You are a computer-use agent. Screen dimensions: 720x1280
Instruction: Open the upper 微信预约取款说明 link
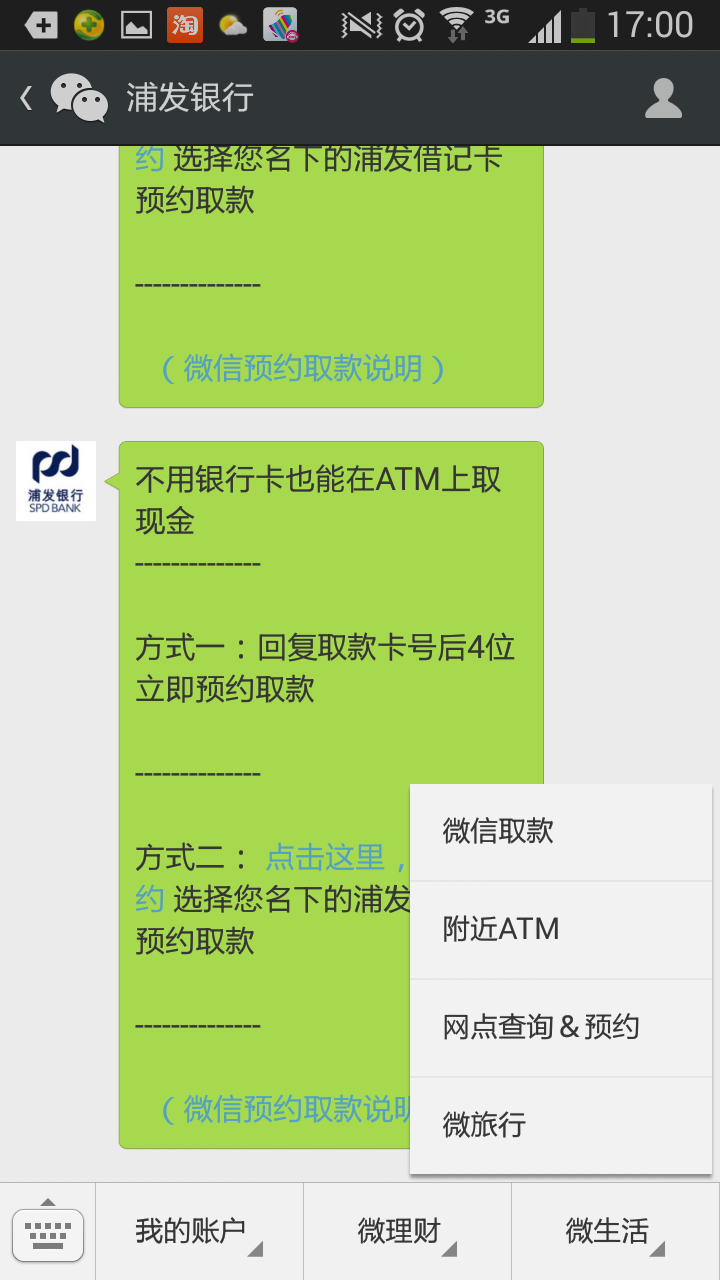click(x=303, y=369)
